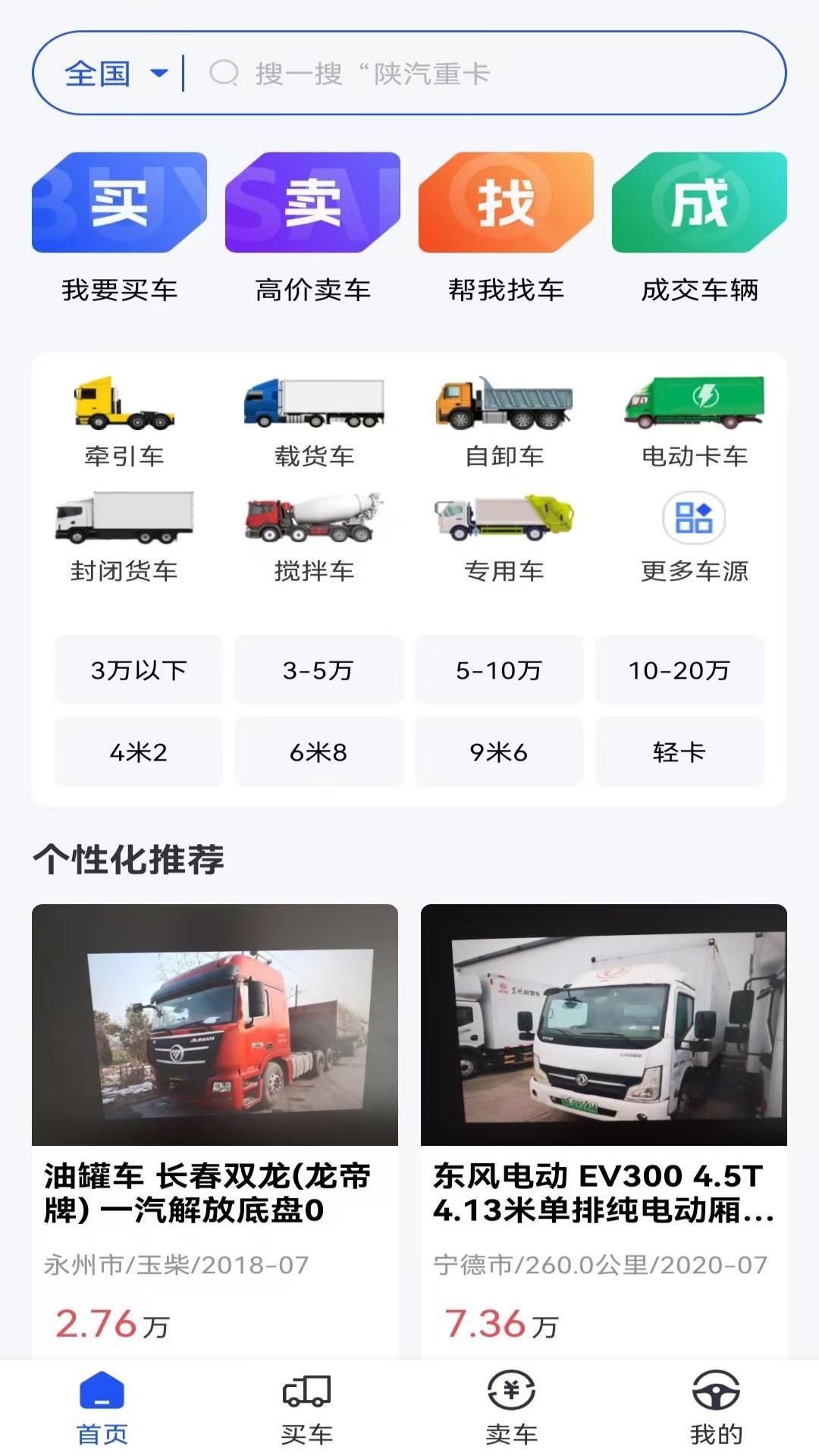
Task: Tap the search bar to find trucks
Action: [455, 74]
